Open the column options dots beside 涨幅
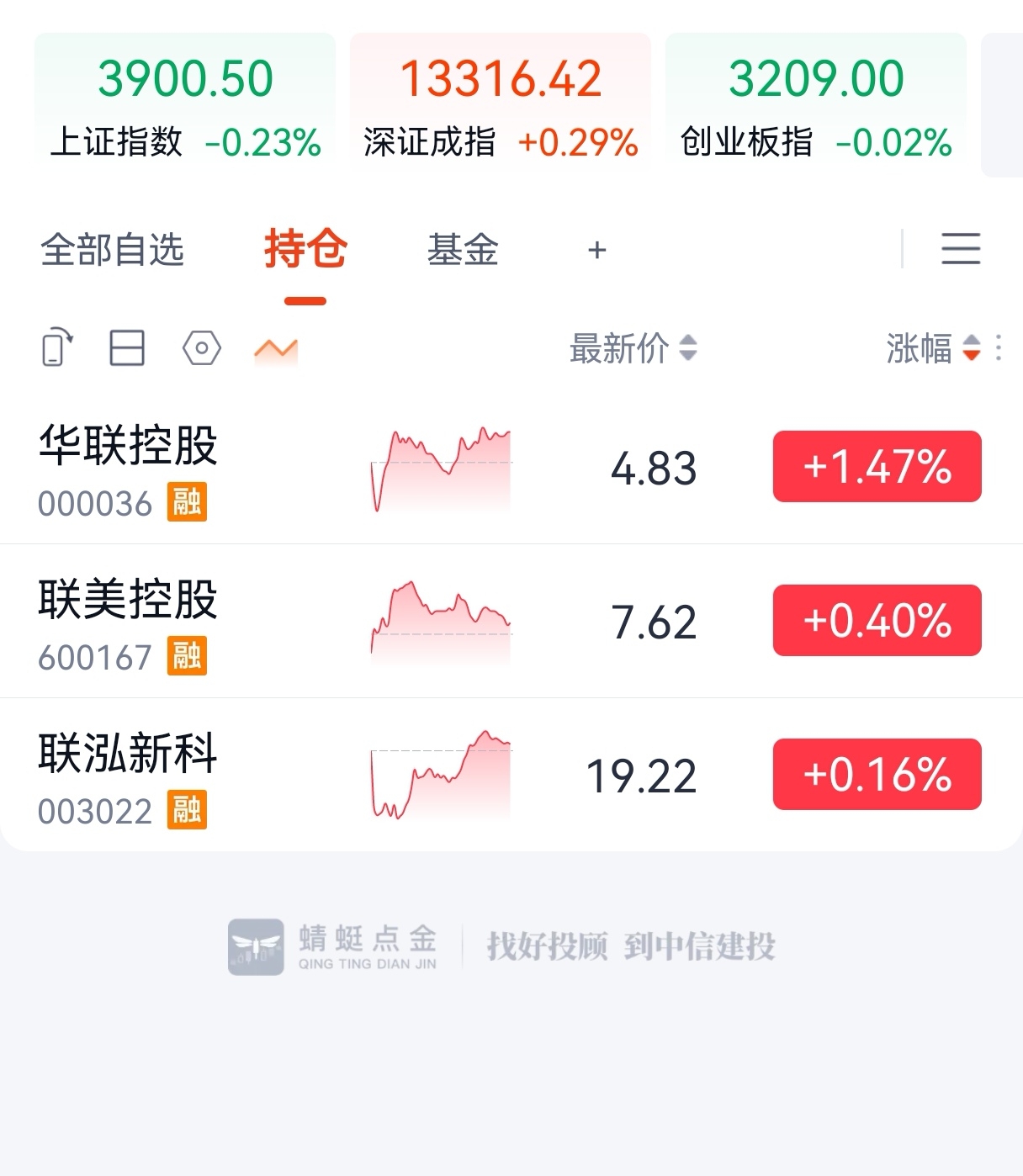 (999, 347)
